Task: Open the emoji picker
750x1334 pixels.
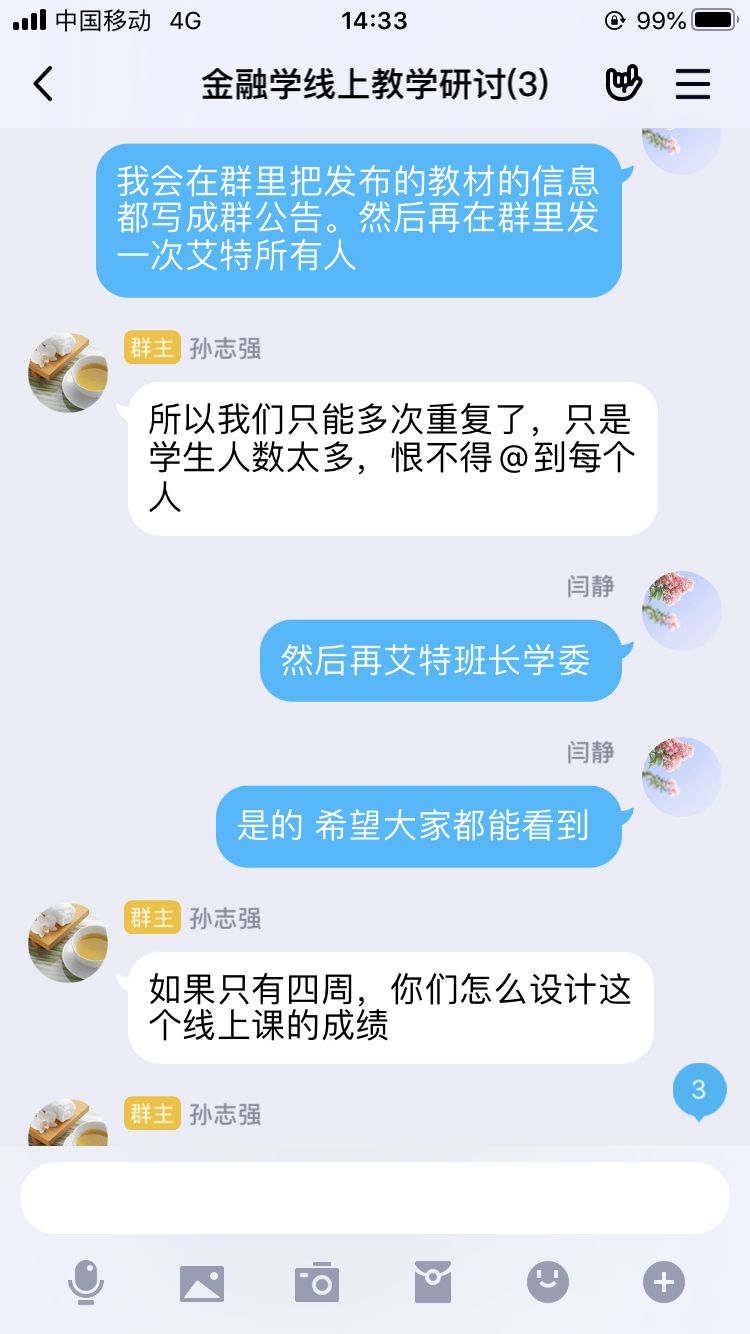Action: (548, 1282)
